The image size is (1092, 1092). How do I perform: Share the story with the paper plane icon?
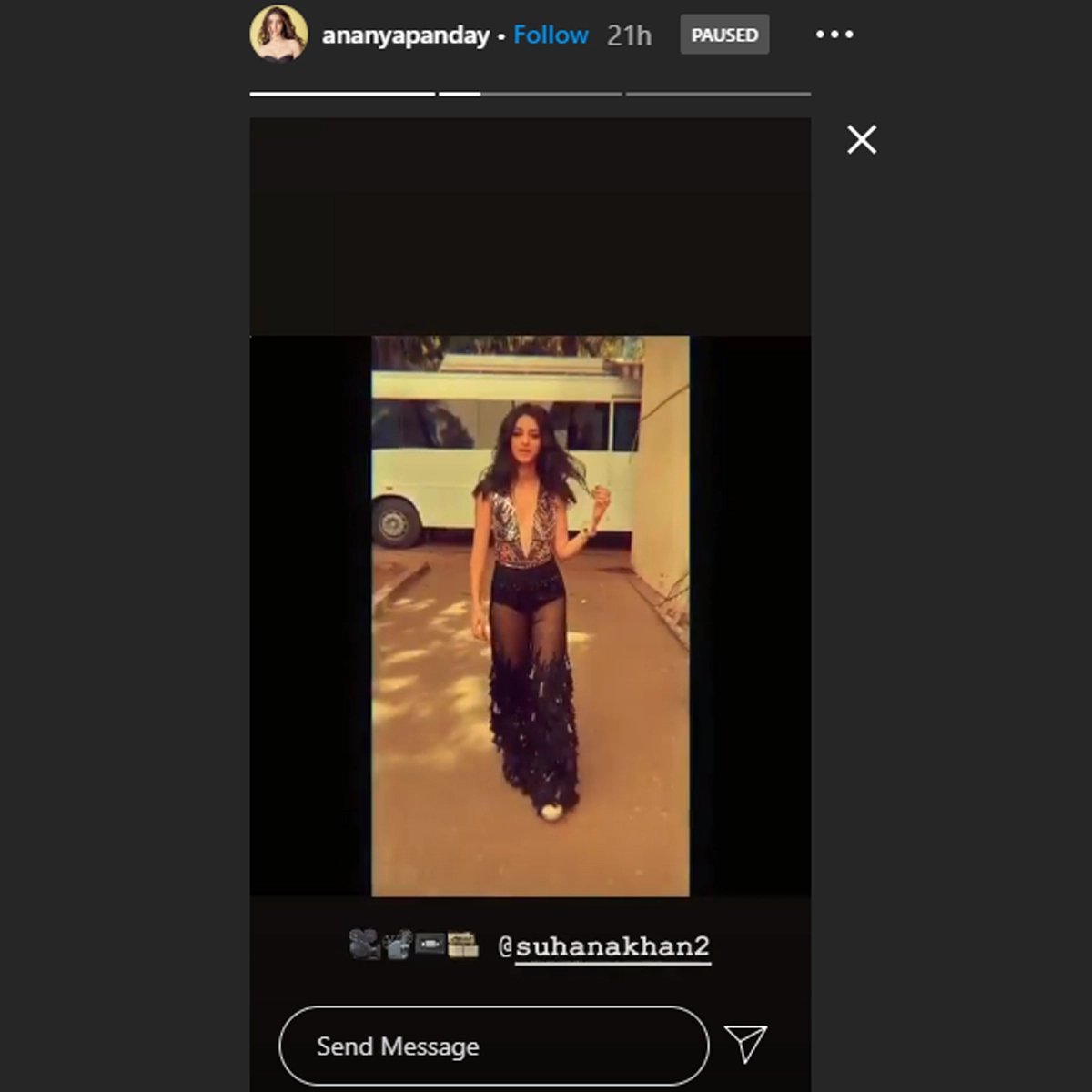click(x=745, y=1043)
